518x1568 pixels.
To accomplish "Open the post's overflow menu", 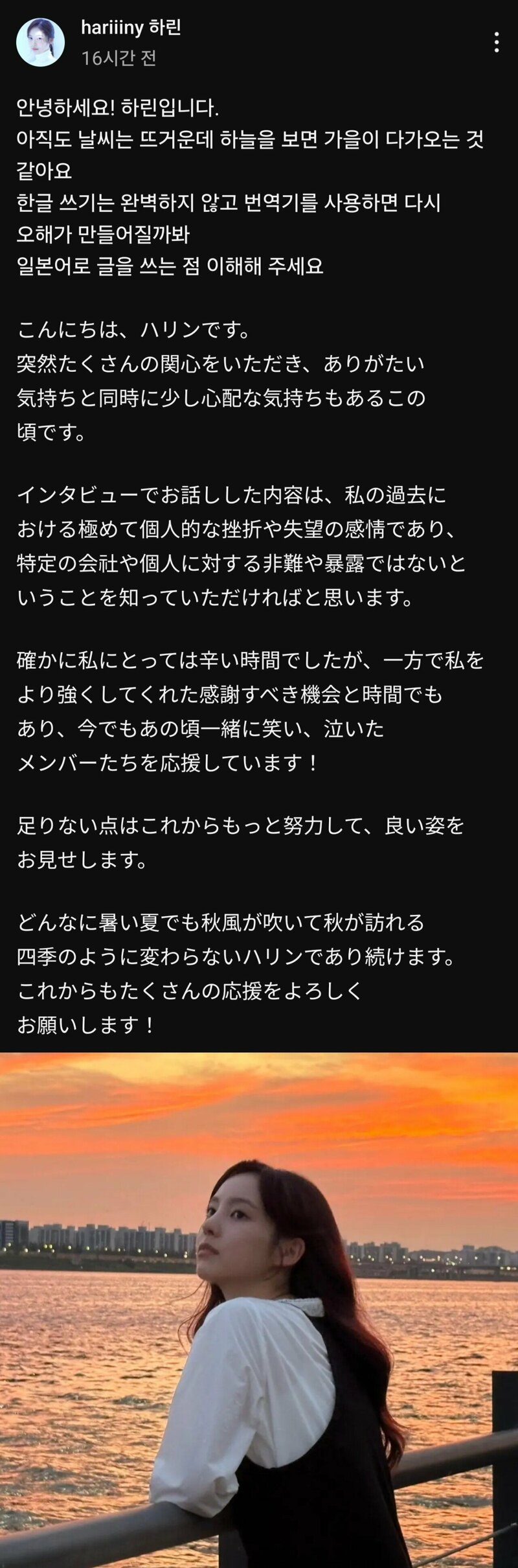I will point(496,43).
